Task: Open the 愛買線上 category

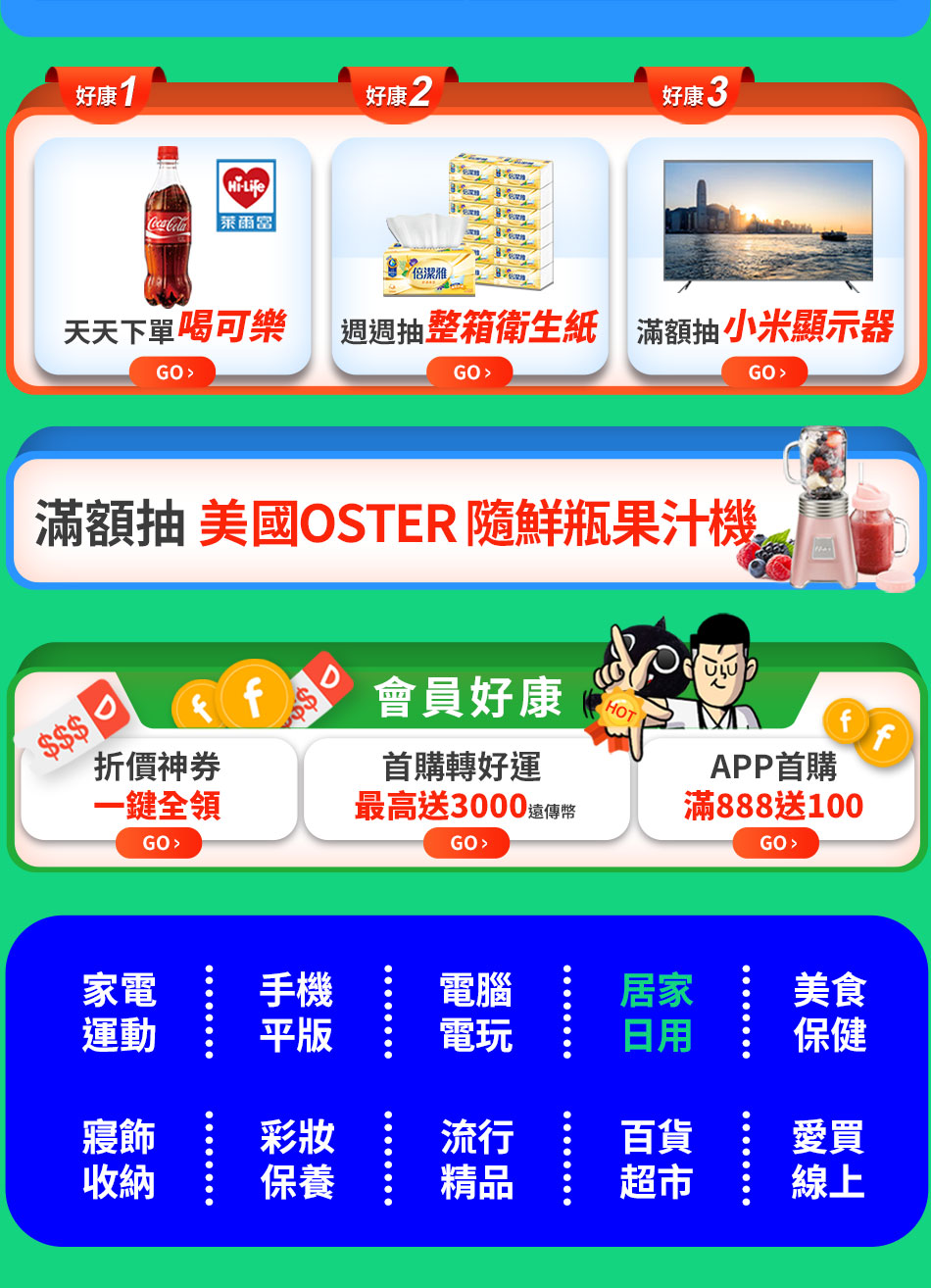Action: click(x=828, y=1160)
